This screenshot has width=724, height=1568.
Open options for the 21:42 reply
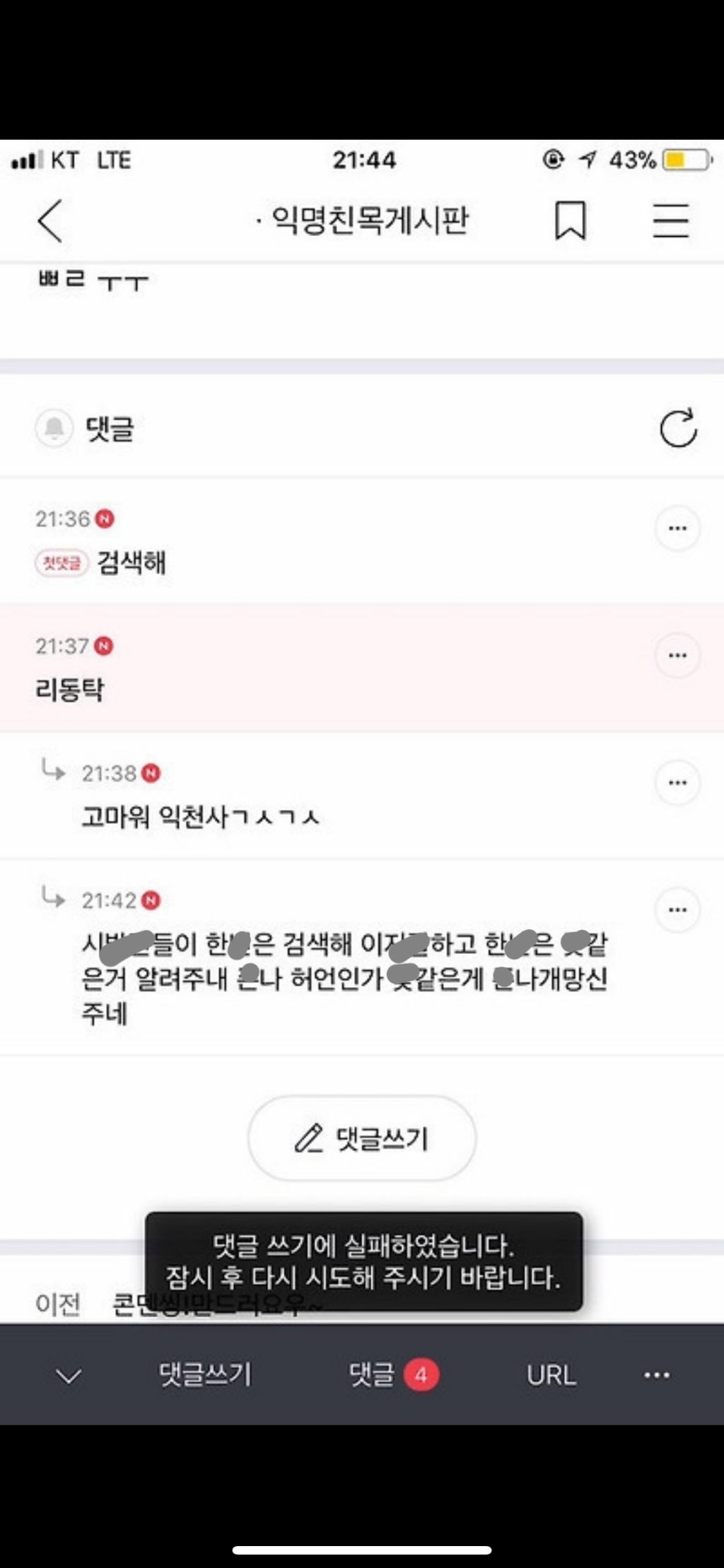tap(677, 909)
